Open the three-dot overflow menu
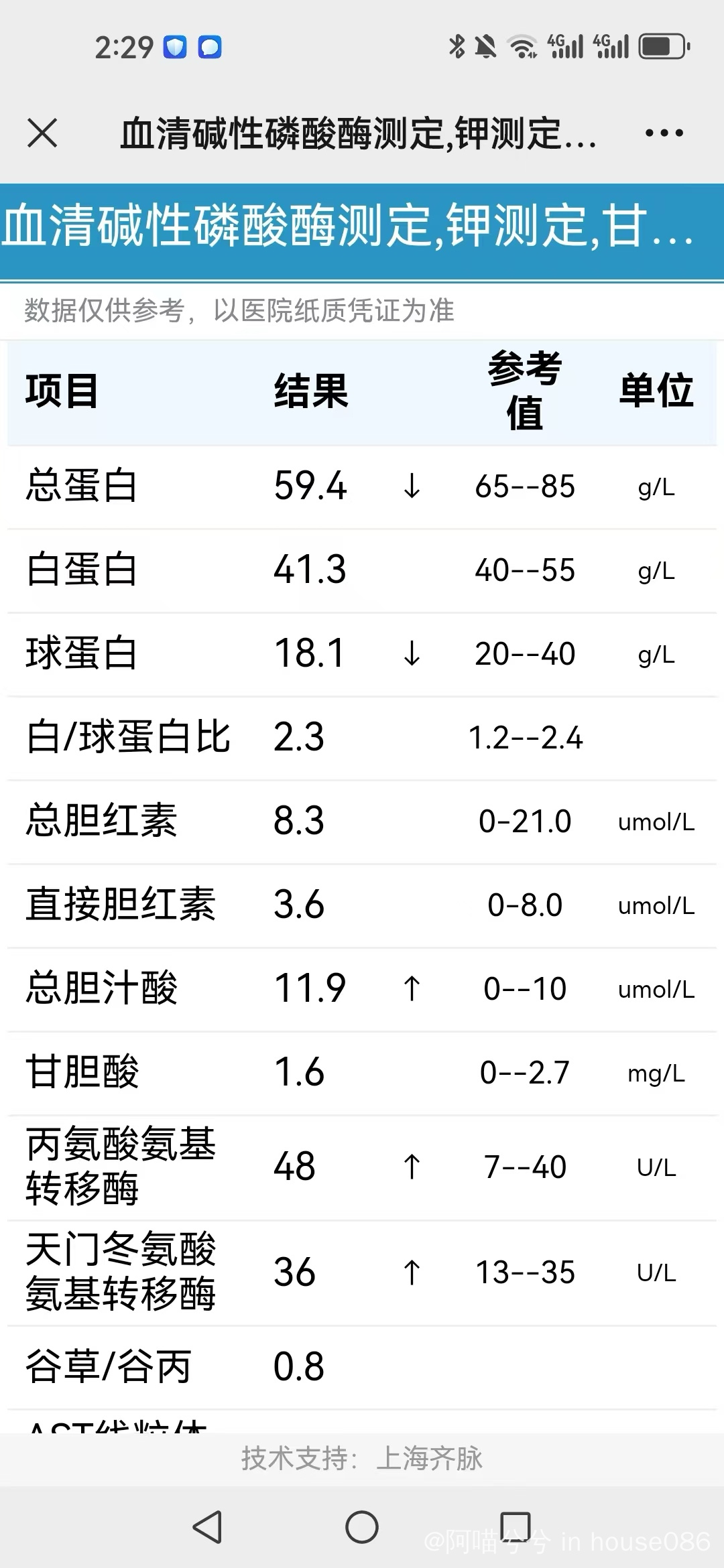 pos(664,133)
